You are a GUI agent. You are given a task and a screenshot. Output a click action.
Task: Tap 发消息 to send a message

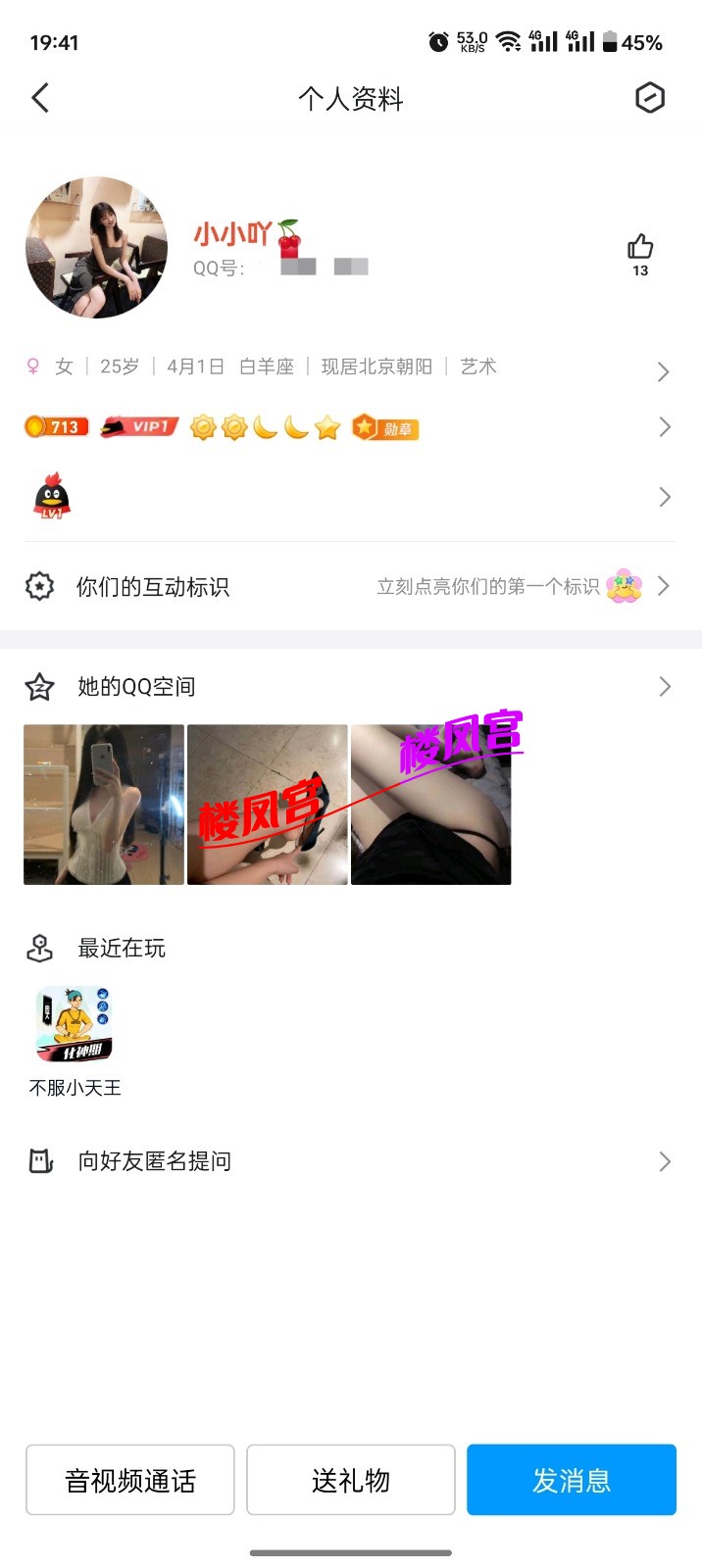click(572, 1480)
